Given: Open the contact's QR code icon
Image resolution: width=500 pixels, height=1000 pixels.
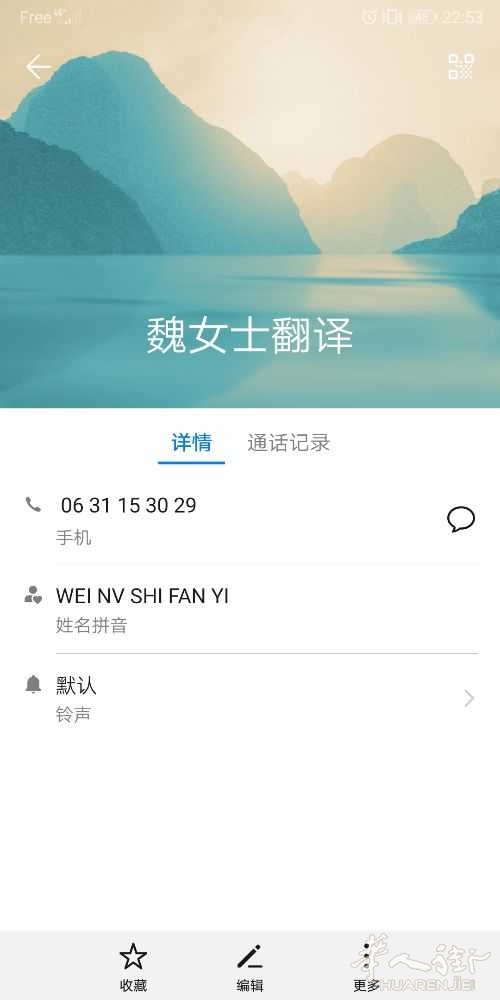Looking at the screenshot, I should click(460, 66).
